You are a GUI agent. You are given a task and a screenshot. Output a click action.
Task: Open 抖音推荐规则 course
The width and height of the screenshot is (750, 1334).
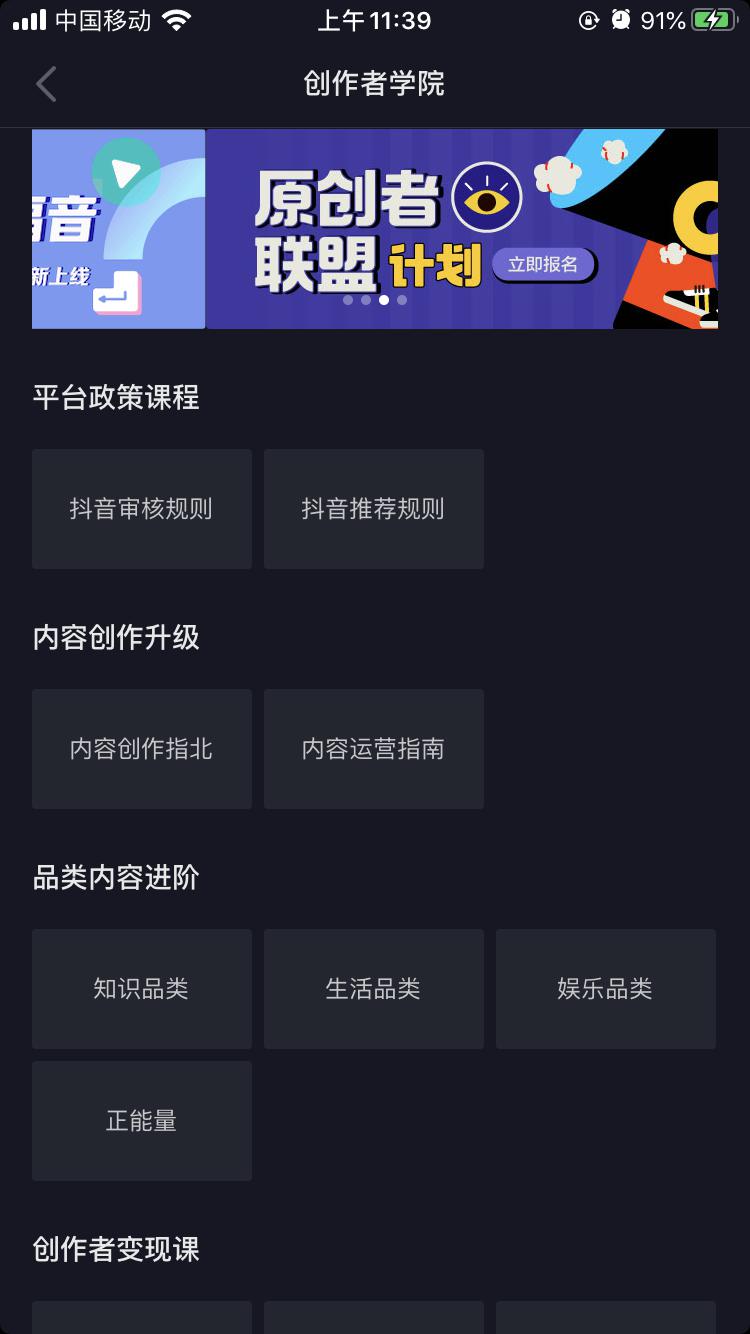pyautogui.click(x=373, y=509)
